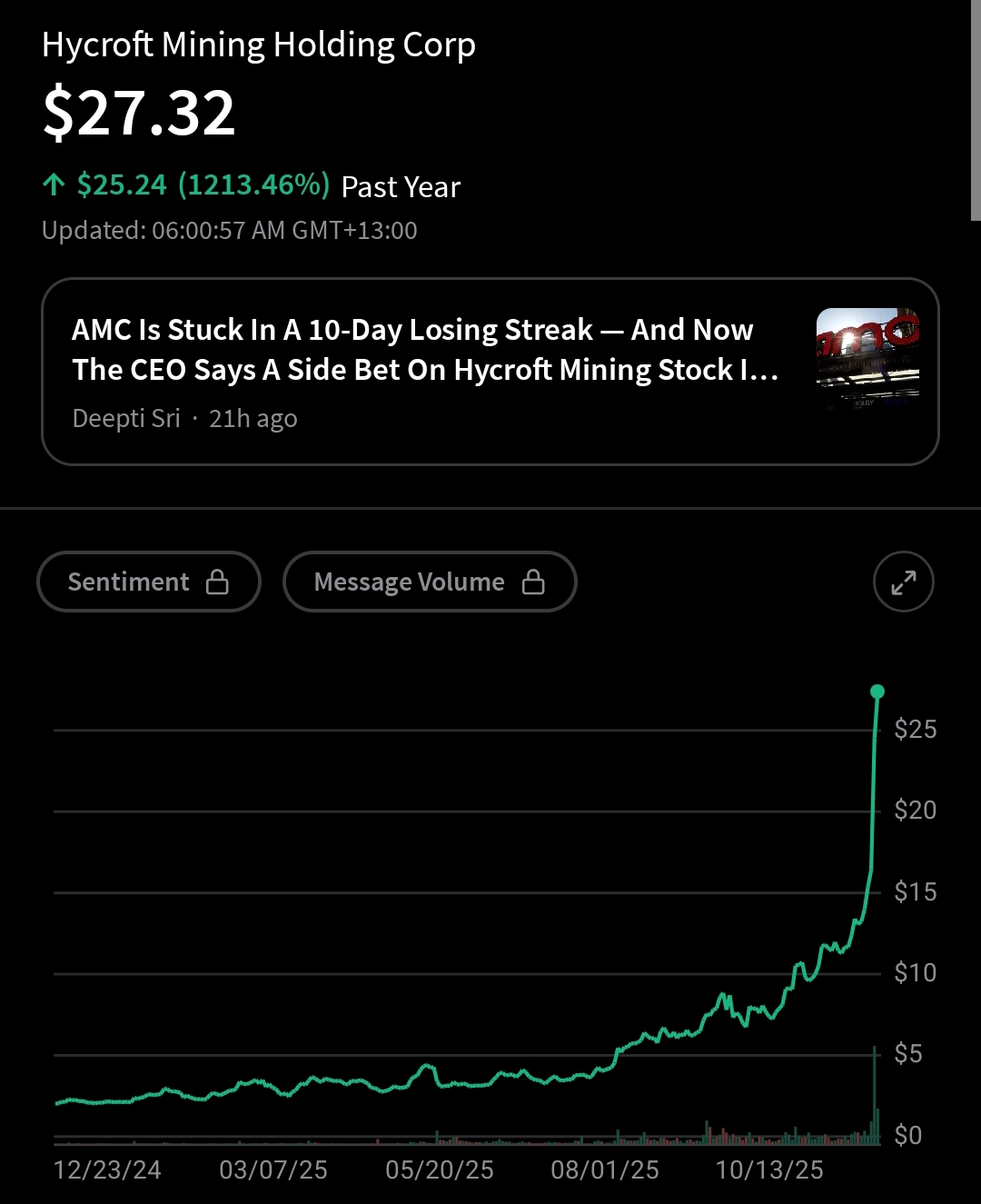
Task: Select the Sentiment chart overlay chip
Action: click(148, 582)
